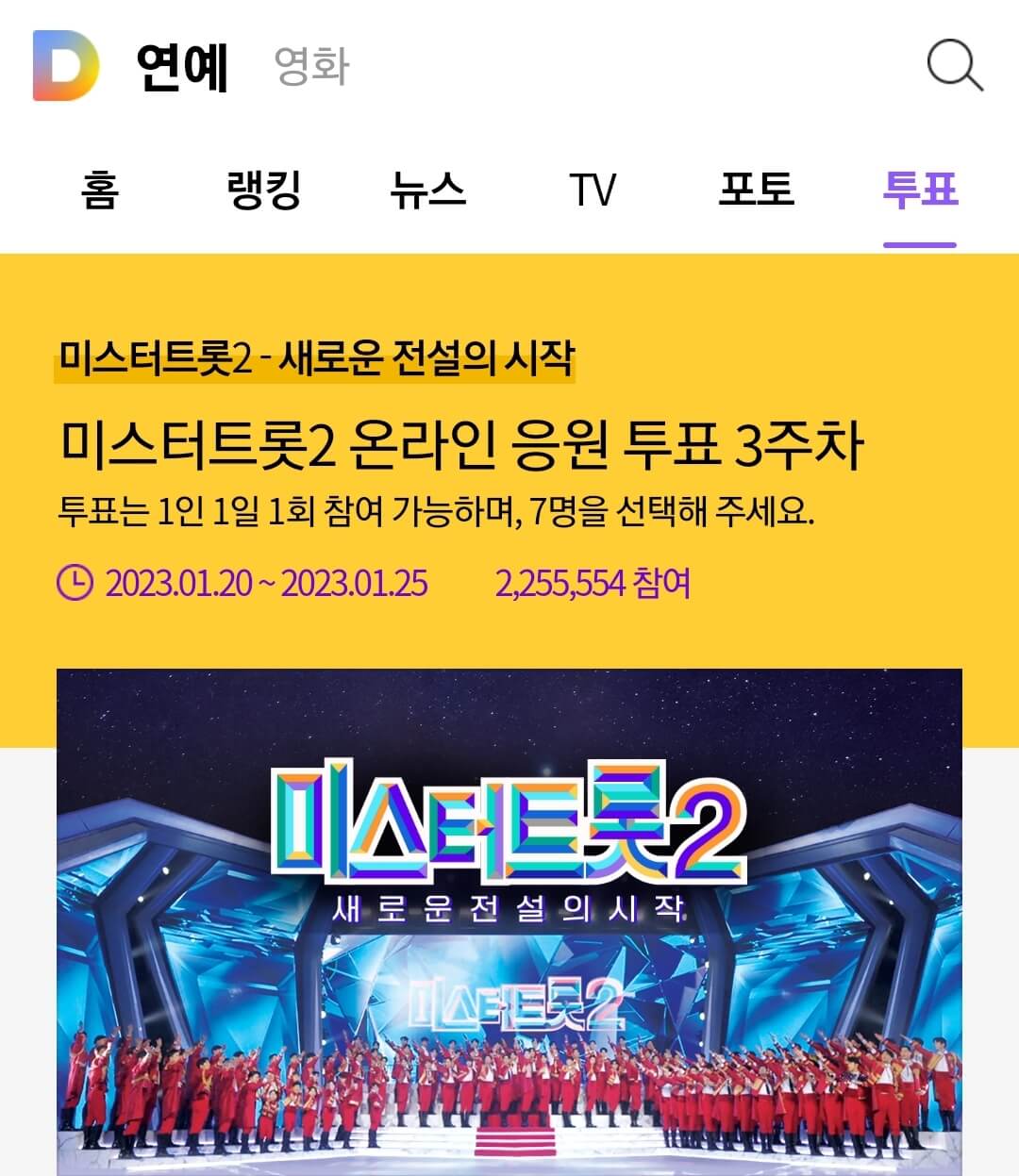Open search with the magnifier icon
The height and width of the screenshot is (1176, 1019).
coord(954,66)
